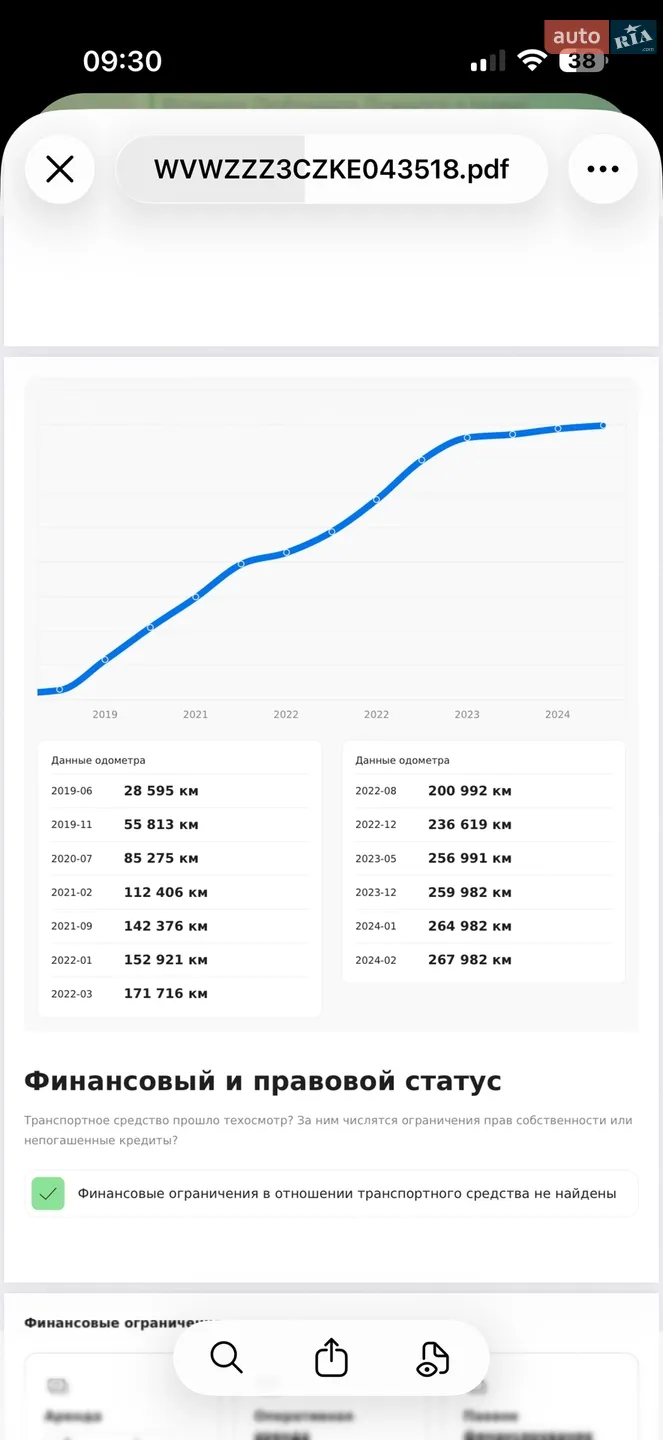Share the PDF file
Image resolution: width=663 pixels, height=1440 pixels.
pos(331,1358)
